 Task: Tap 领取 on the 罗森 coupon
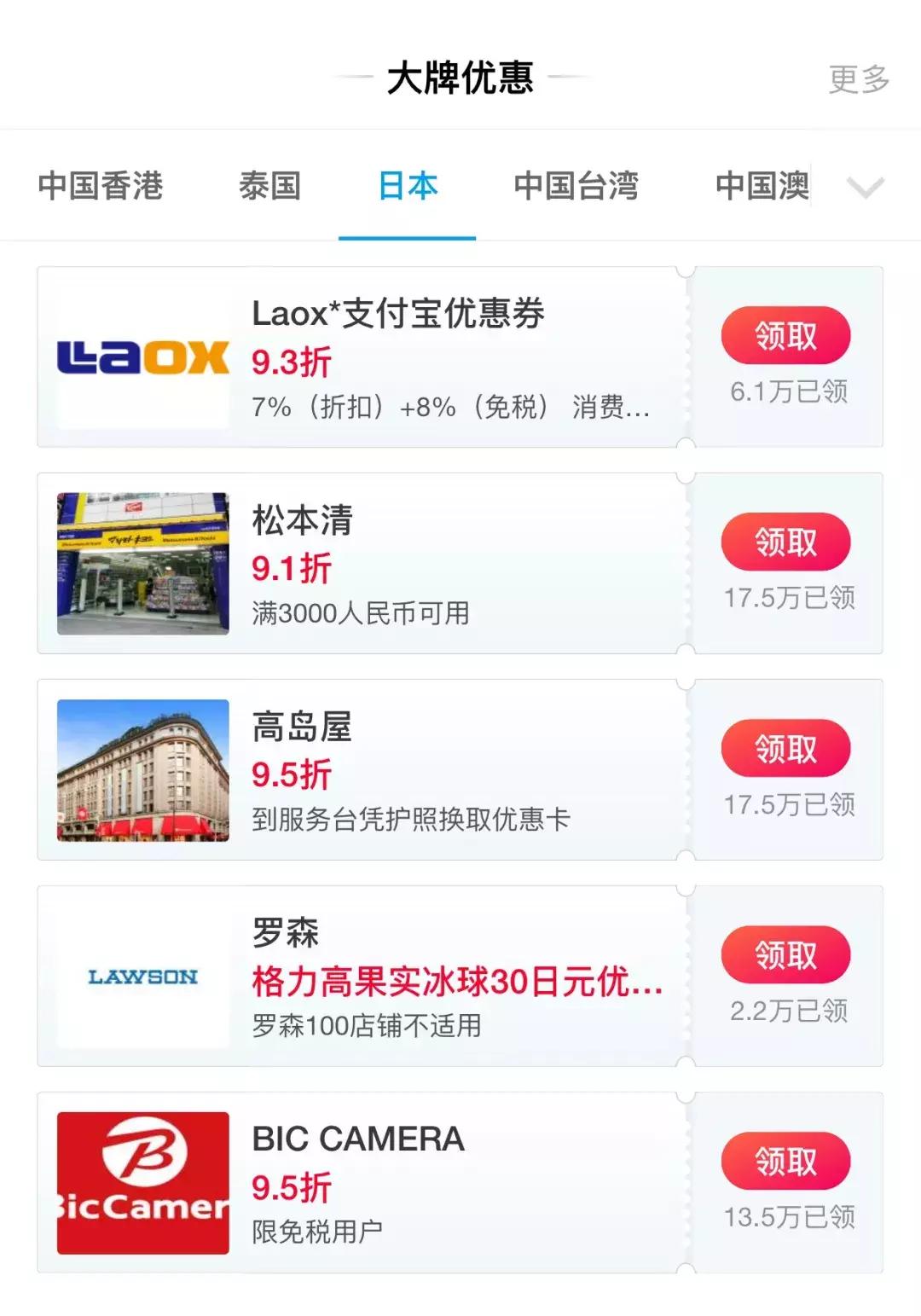(x=785, y=956)
